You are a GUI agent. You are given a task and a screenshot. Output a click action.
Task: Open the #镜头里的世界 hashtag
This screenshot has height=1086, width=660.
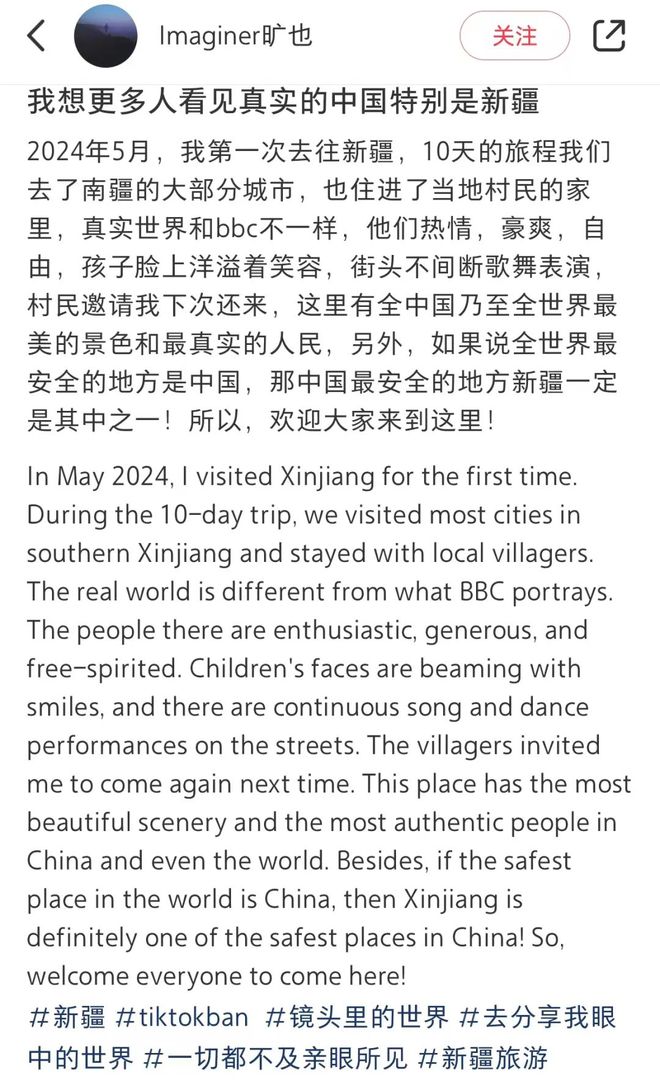(x=356, y=1018)
